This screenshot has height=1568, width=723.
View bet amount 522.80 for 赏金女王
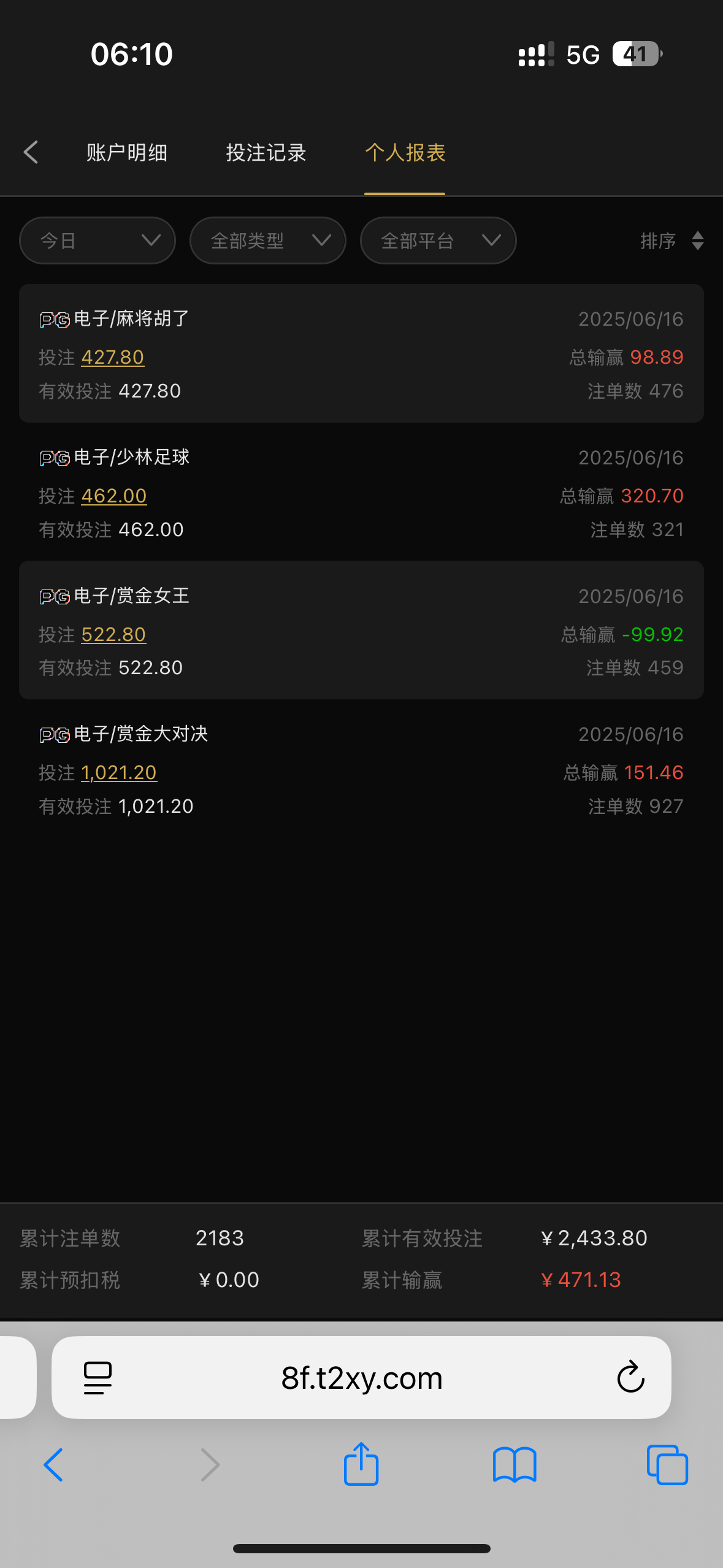113,634
